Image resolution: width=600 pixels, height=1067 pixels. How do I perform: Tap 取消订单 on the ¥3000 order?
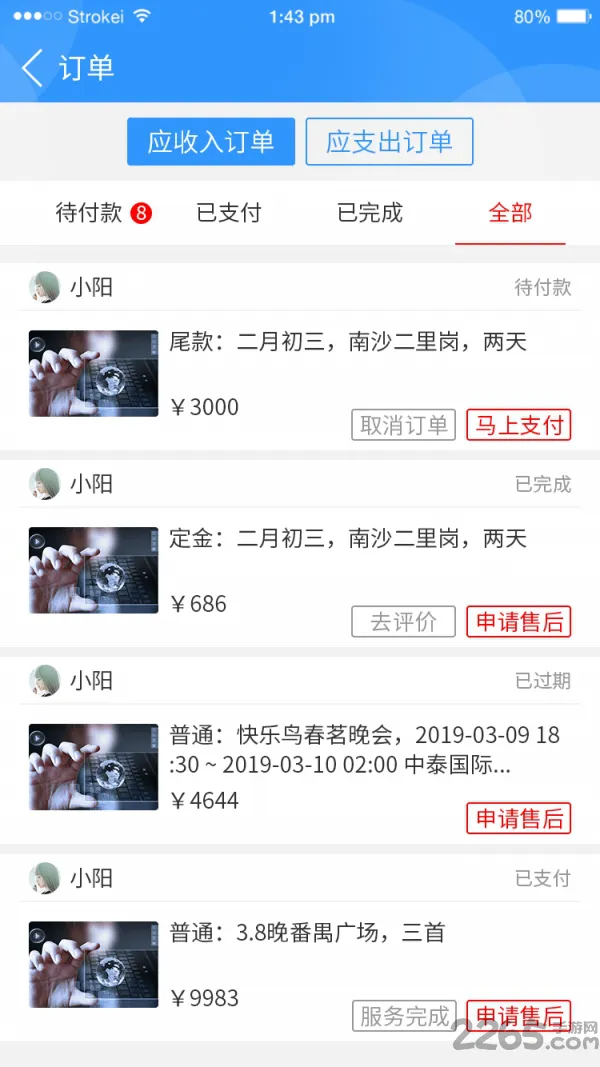(403, 425)
